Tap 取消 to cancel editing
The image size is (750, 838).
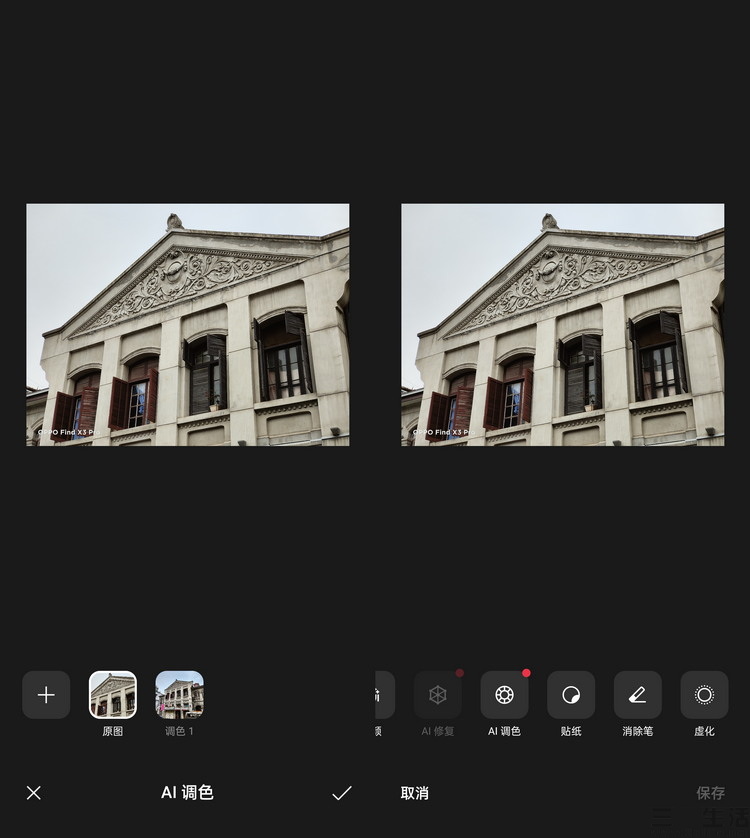point(414,793)
